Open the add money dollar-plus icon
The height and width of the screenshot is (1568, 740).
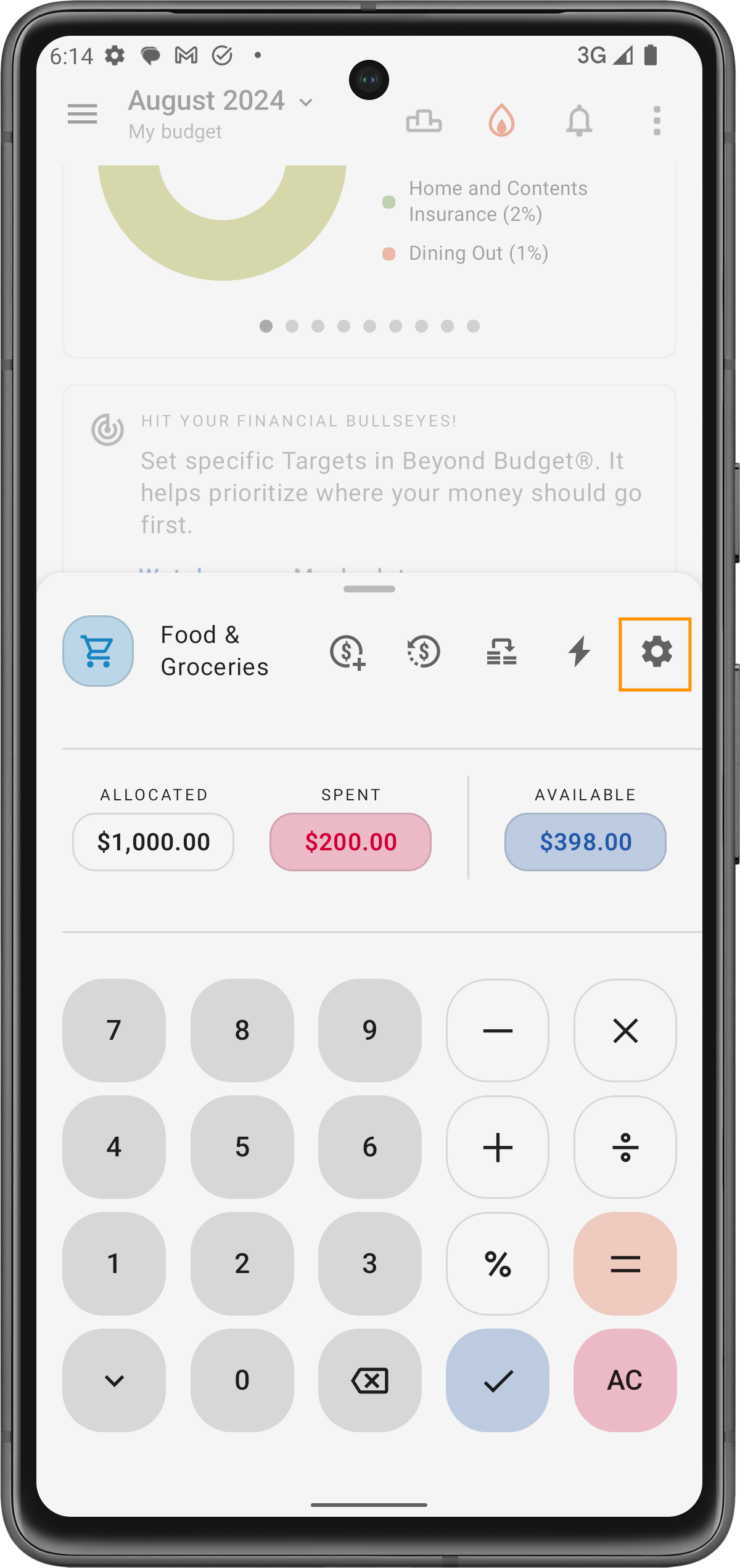pyautogui.click(x=348, y=652)
